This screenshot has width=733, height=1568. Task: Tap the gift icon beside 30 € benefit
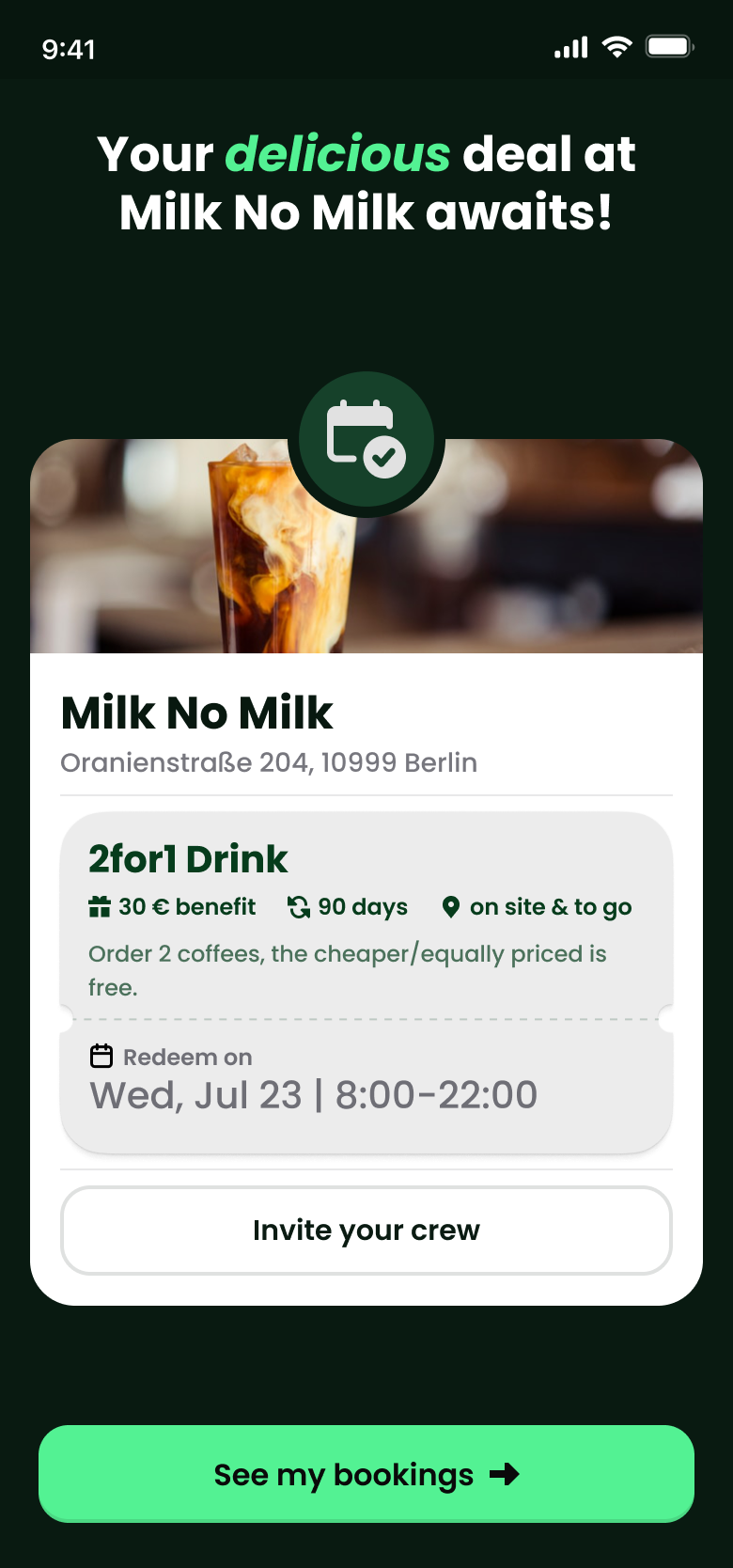(98, 907)
